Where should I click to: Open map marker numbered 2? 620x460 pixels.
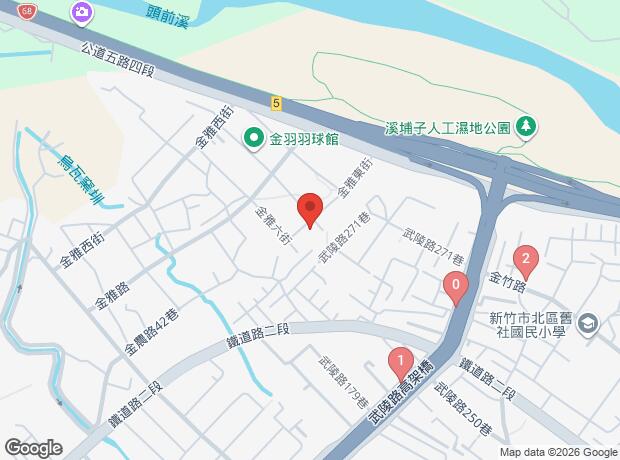click(x=526, y=262)
